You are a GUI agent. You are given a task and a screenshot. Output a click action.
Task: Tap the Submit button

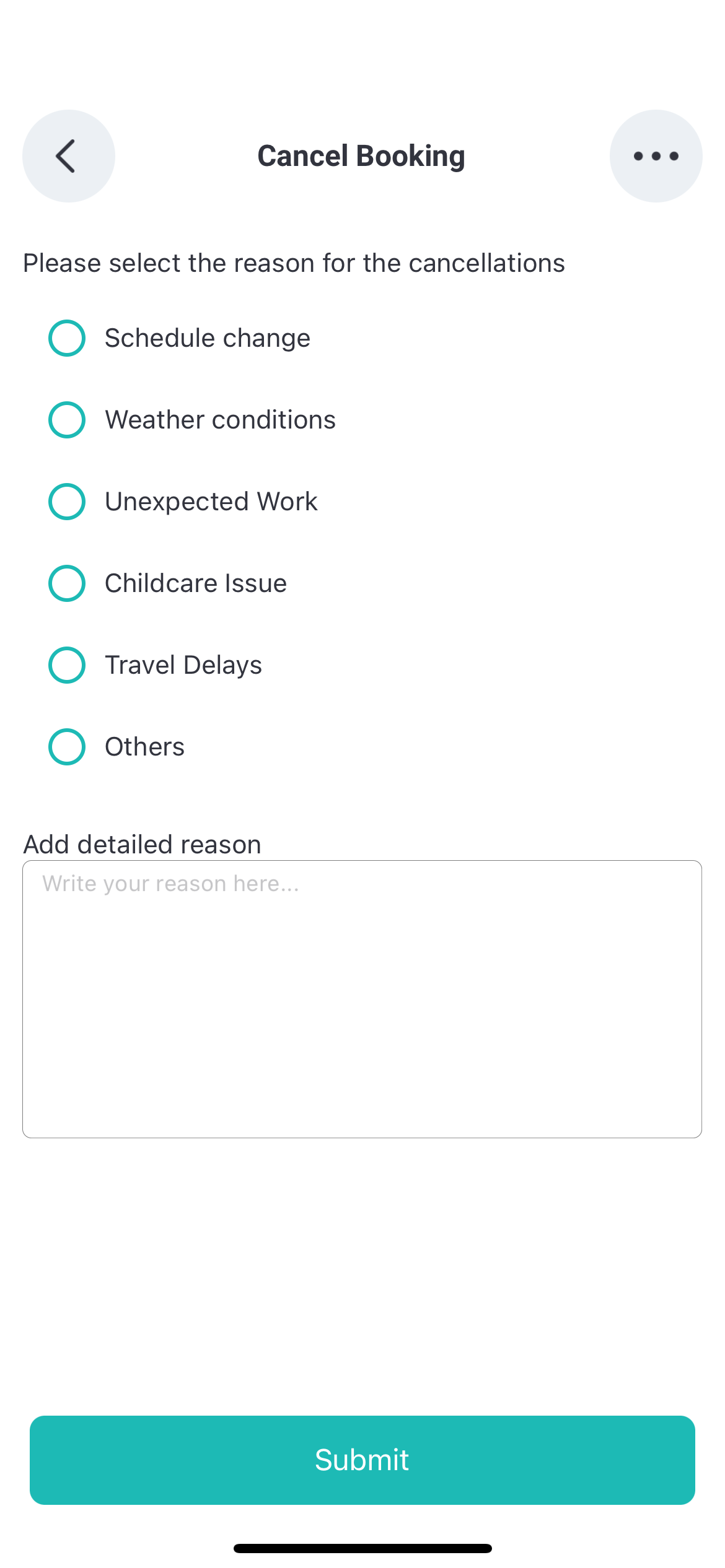pos(362,1460)
